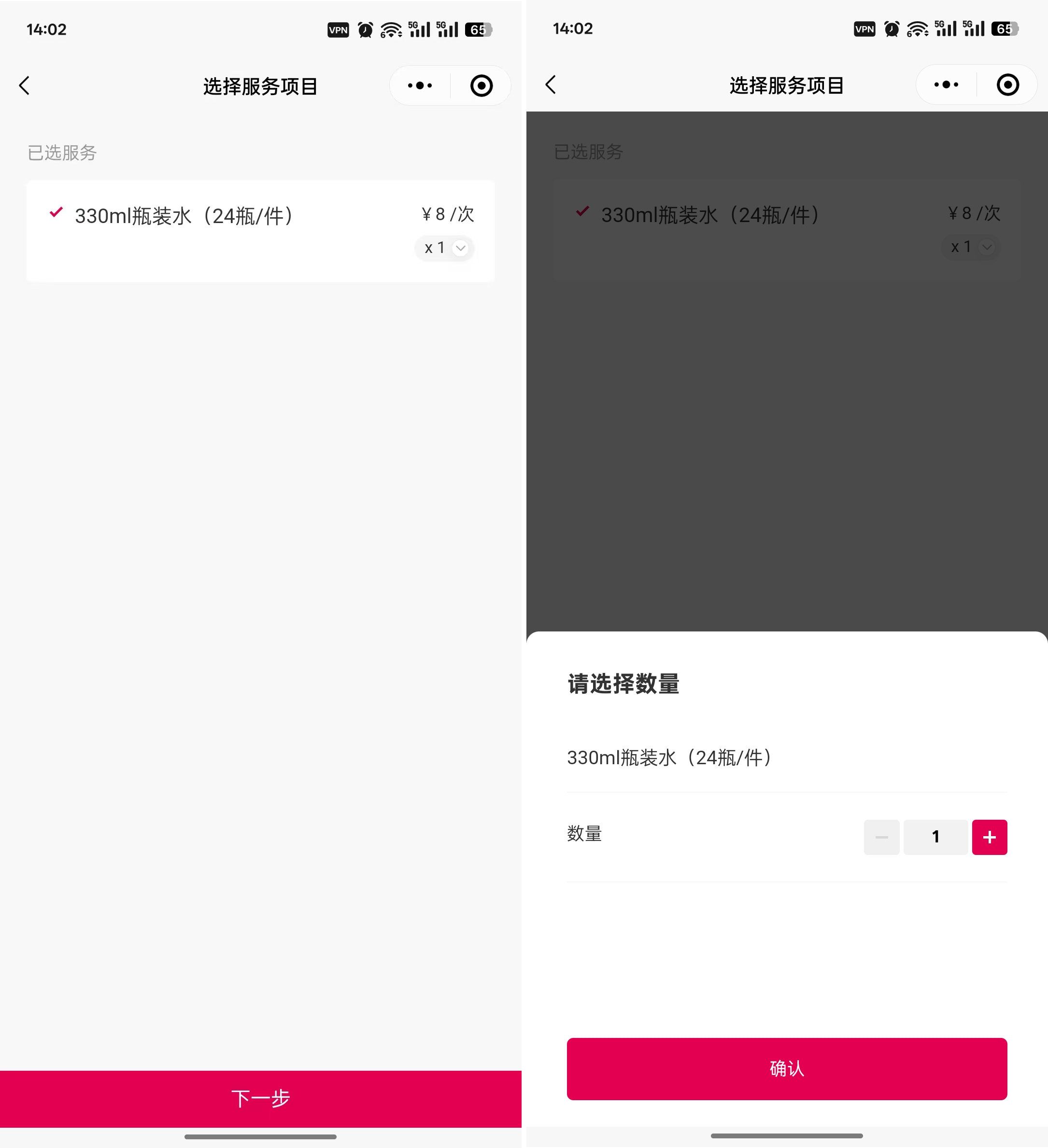This screenshot has width=1048, height=1148.
Task: Open the three-dot menu on the 下一步 screen
Action: (x=420, y=86)
